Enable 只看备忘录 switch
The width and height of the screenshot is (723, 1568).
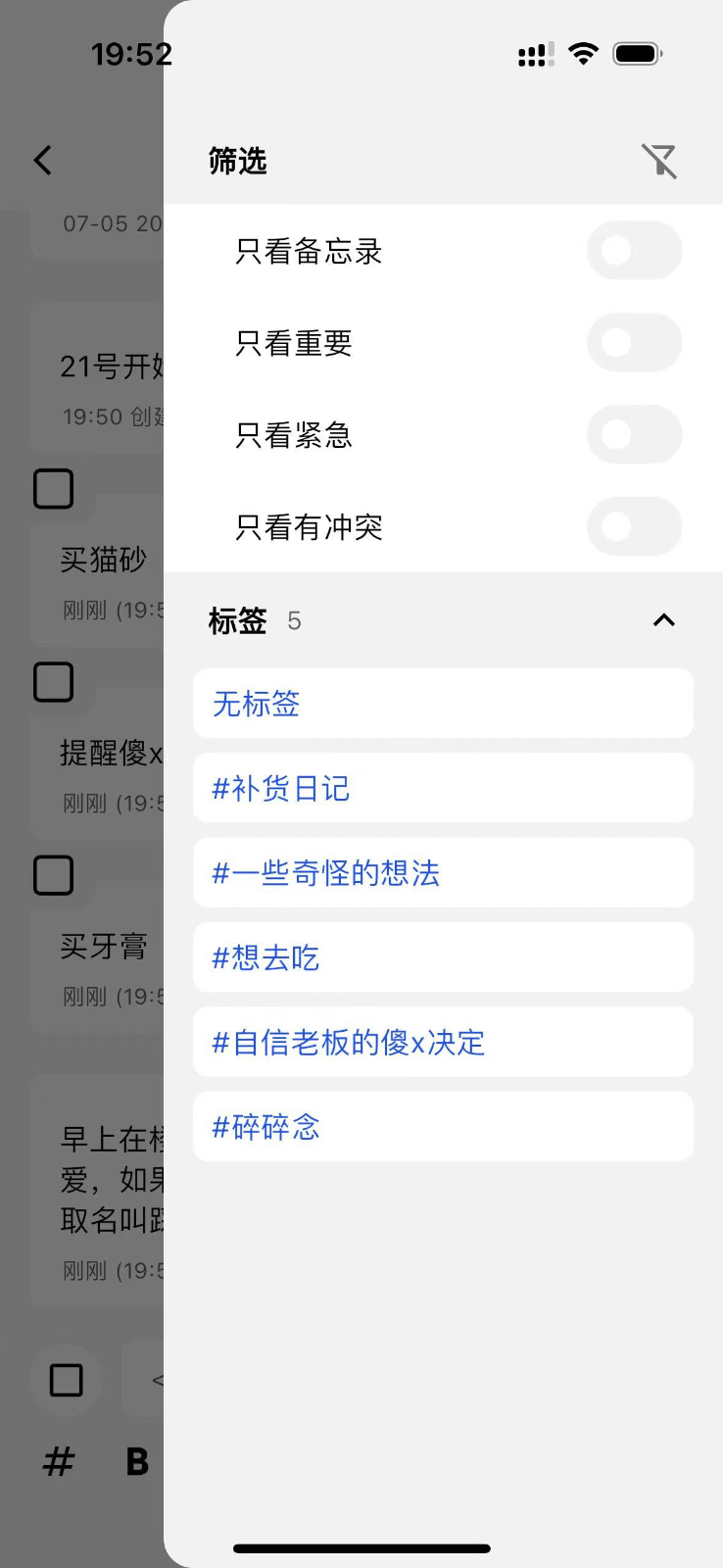634,251
